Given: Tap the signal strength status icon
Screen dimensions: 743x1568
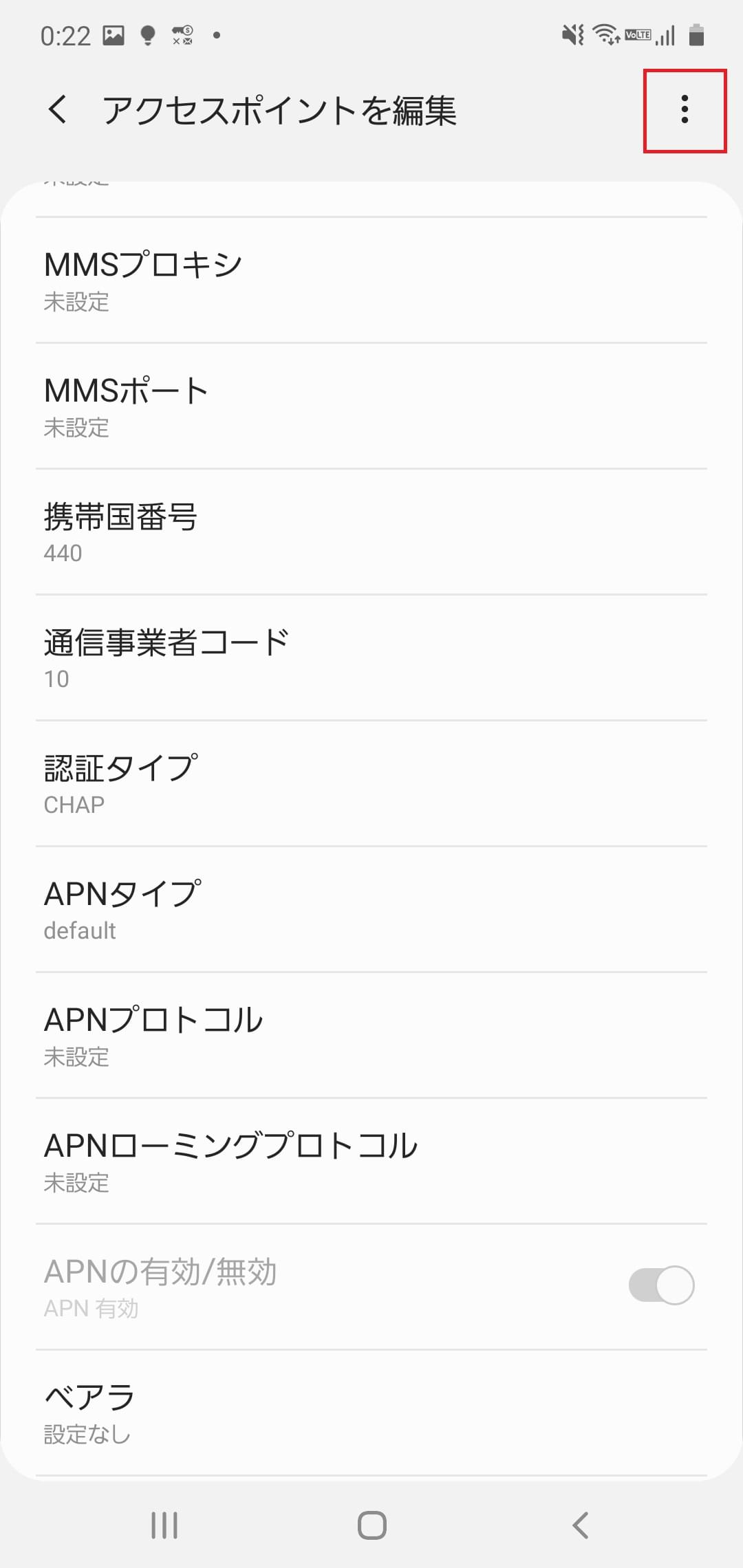Looking at the screenshot, I should pyautogui.click(x=665, y=34).
